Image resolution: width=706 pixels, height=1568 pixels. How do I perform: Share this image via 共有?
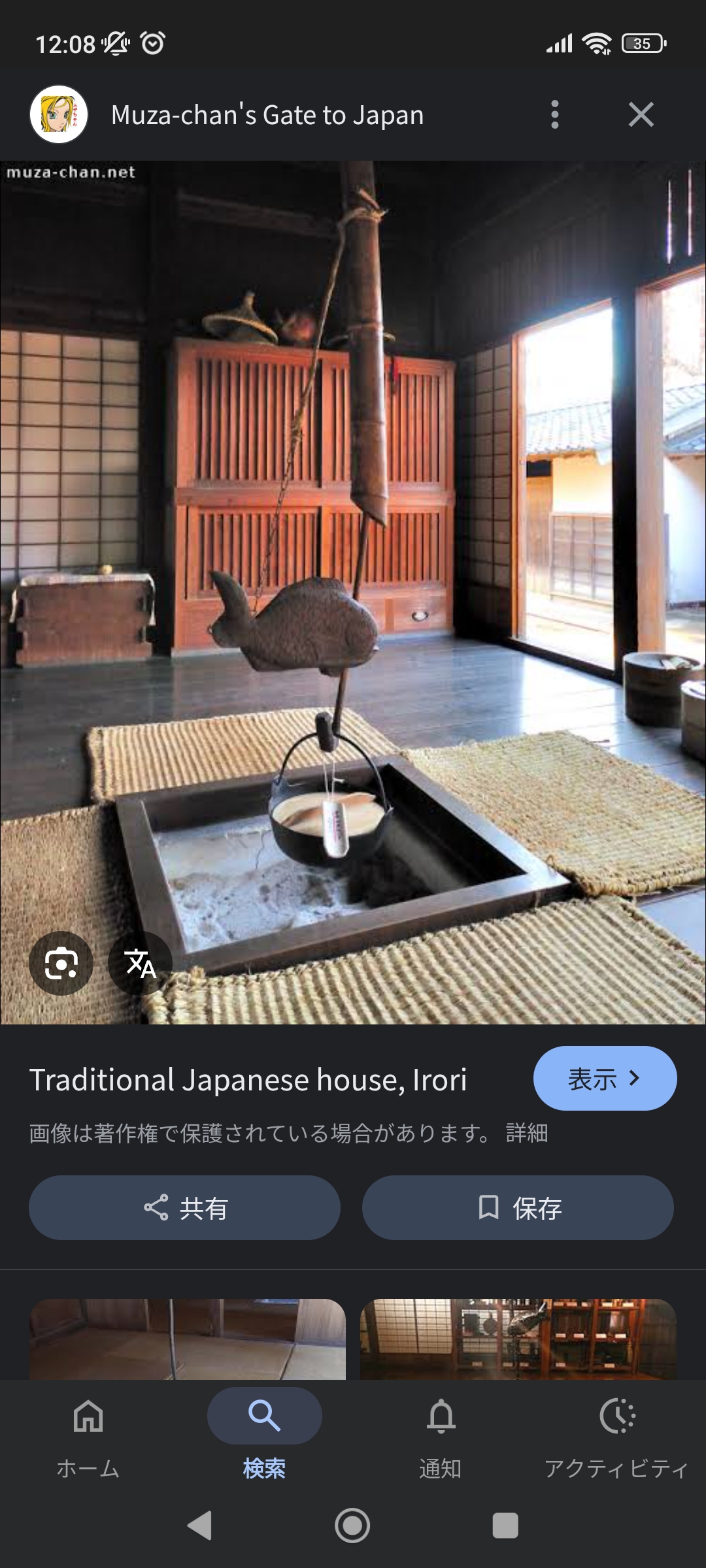[184, 1208]
